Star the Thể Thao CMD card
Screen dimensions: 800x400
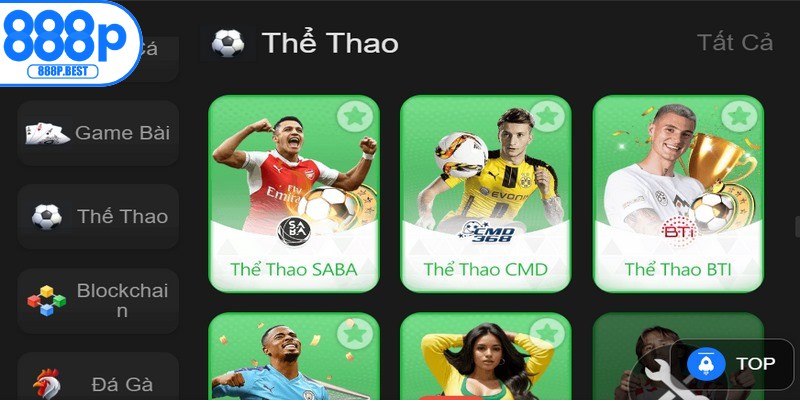546,116
